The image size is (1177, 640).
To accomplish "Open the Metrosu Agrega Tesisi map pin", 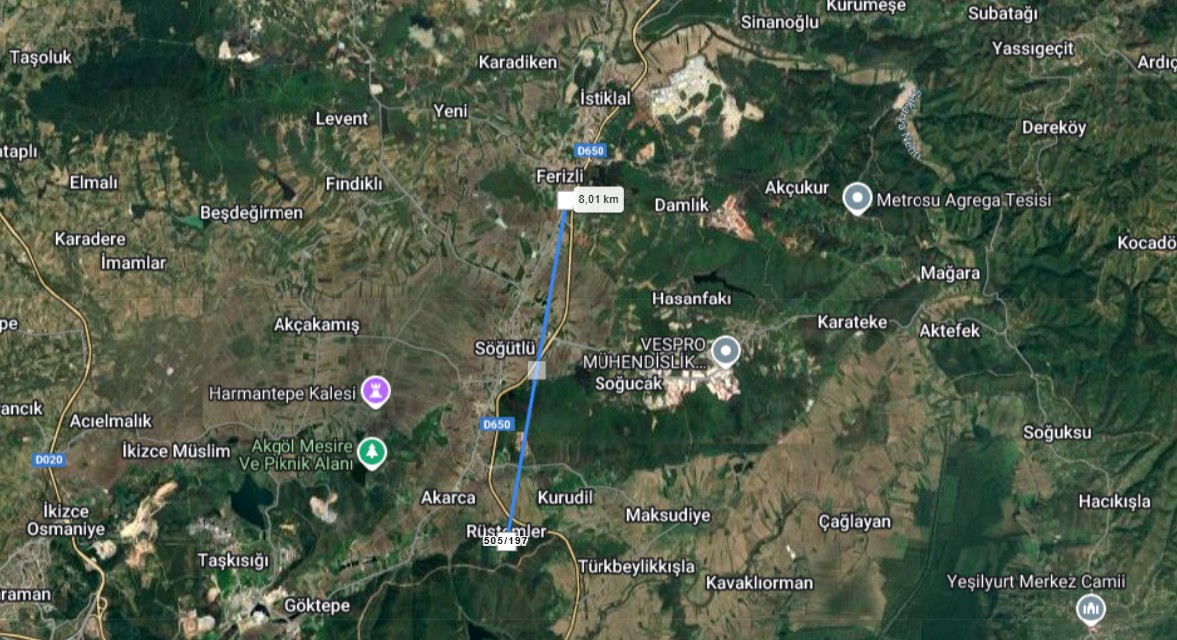I will [x=858, y=198].
